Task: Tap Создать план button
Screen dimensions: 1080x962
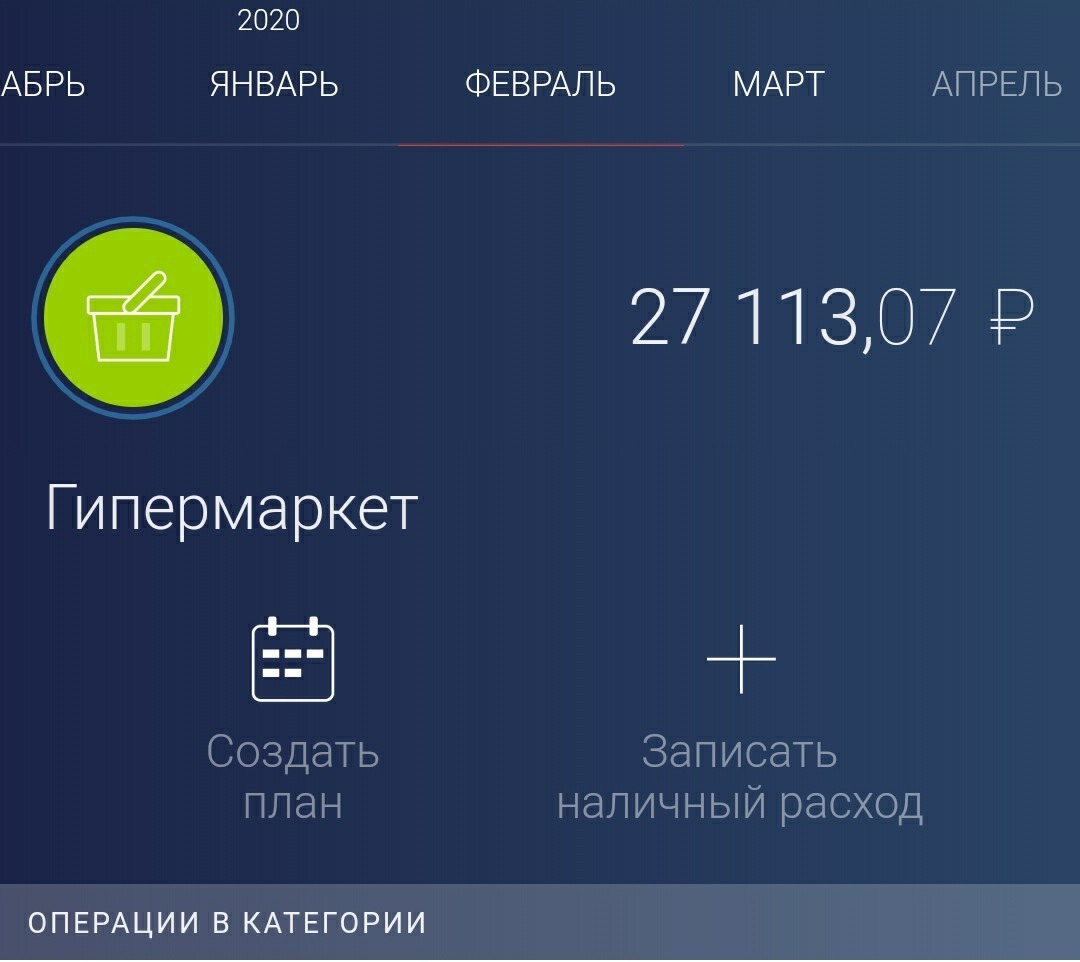Action: pyautogui.click(x=292, y=720)
